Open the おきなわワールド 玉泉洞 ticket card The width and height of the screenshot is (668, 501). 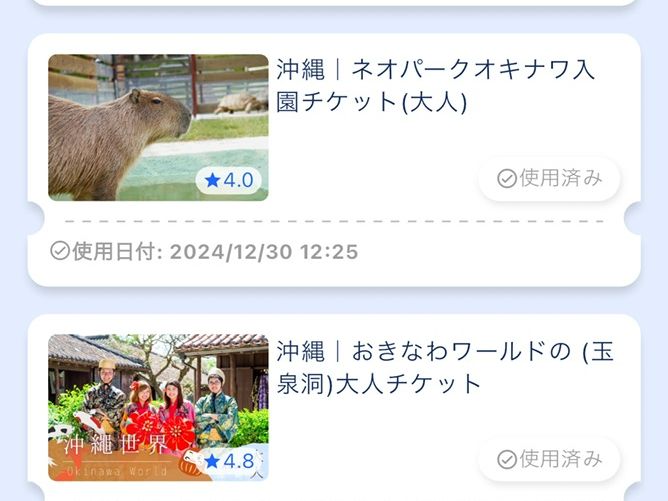pos(445,367)
